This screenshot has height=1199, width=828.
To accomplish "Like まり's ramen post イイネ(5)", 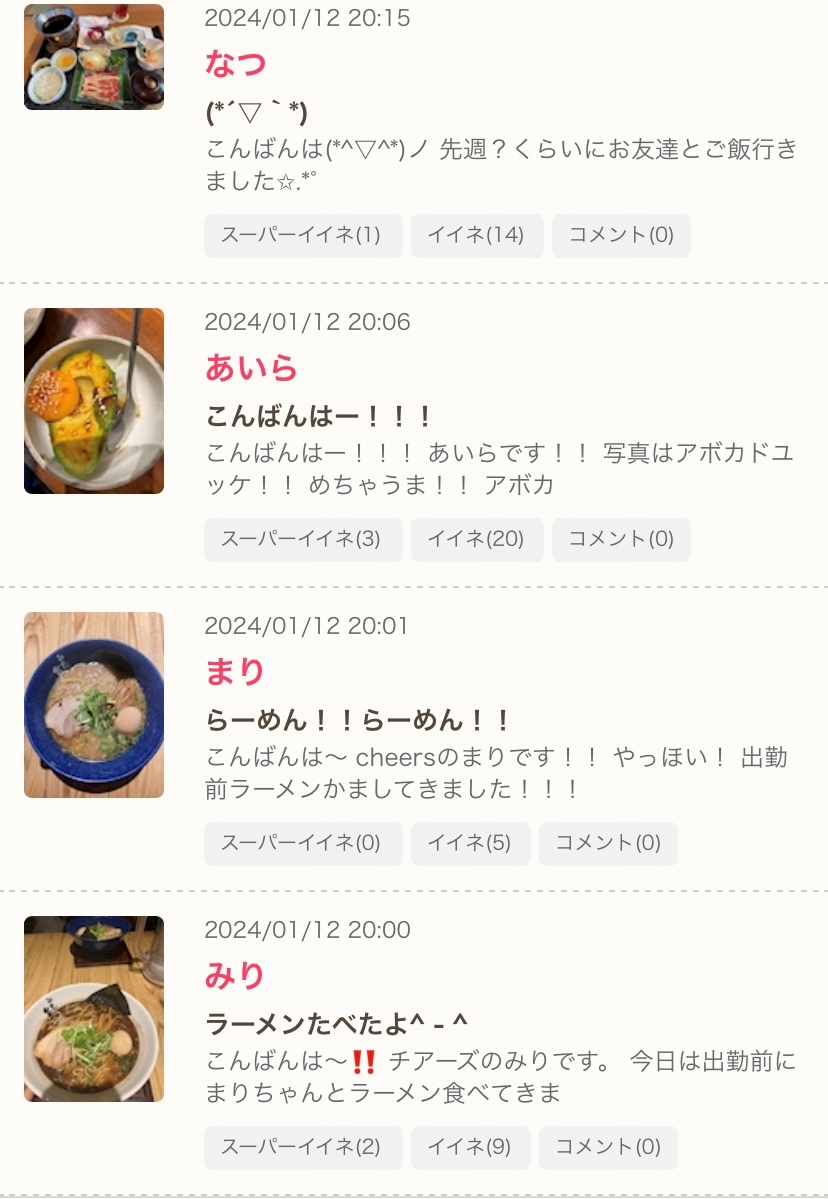I will click(x=470, y=844).
